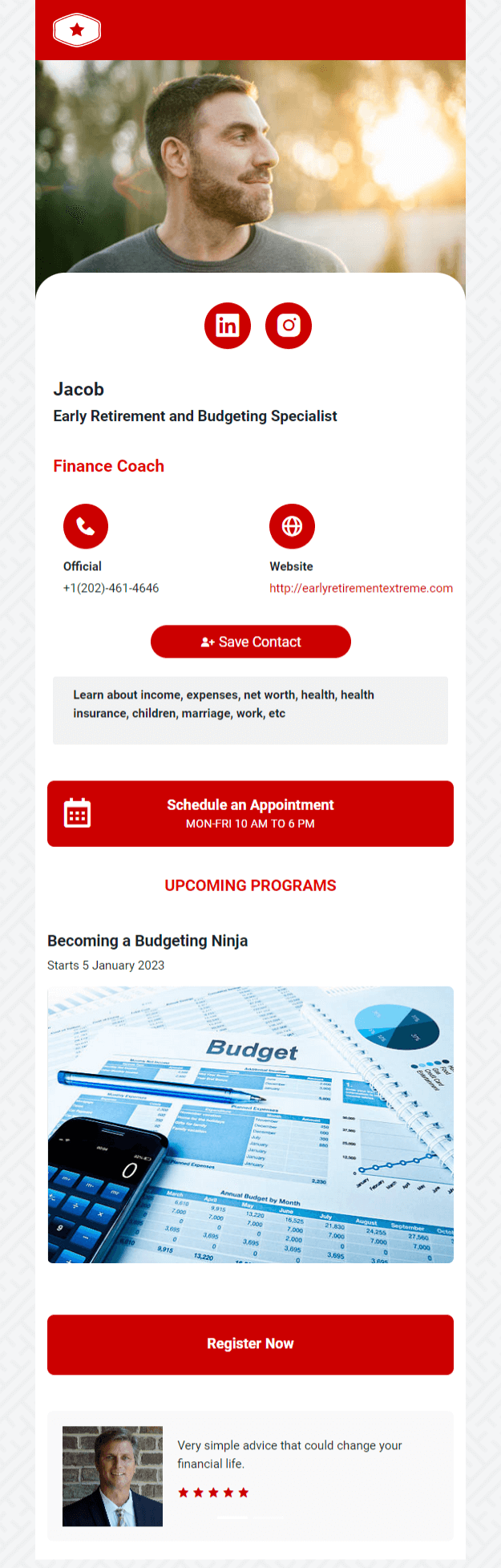
Task: Tap the website globe icon
Action: (x=292, y=526)
